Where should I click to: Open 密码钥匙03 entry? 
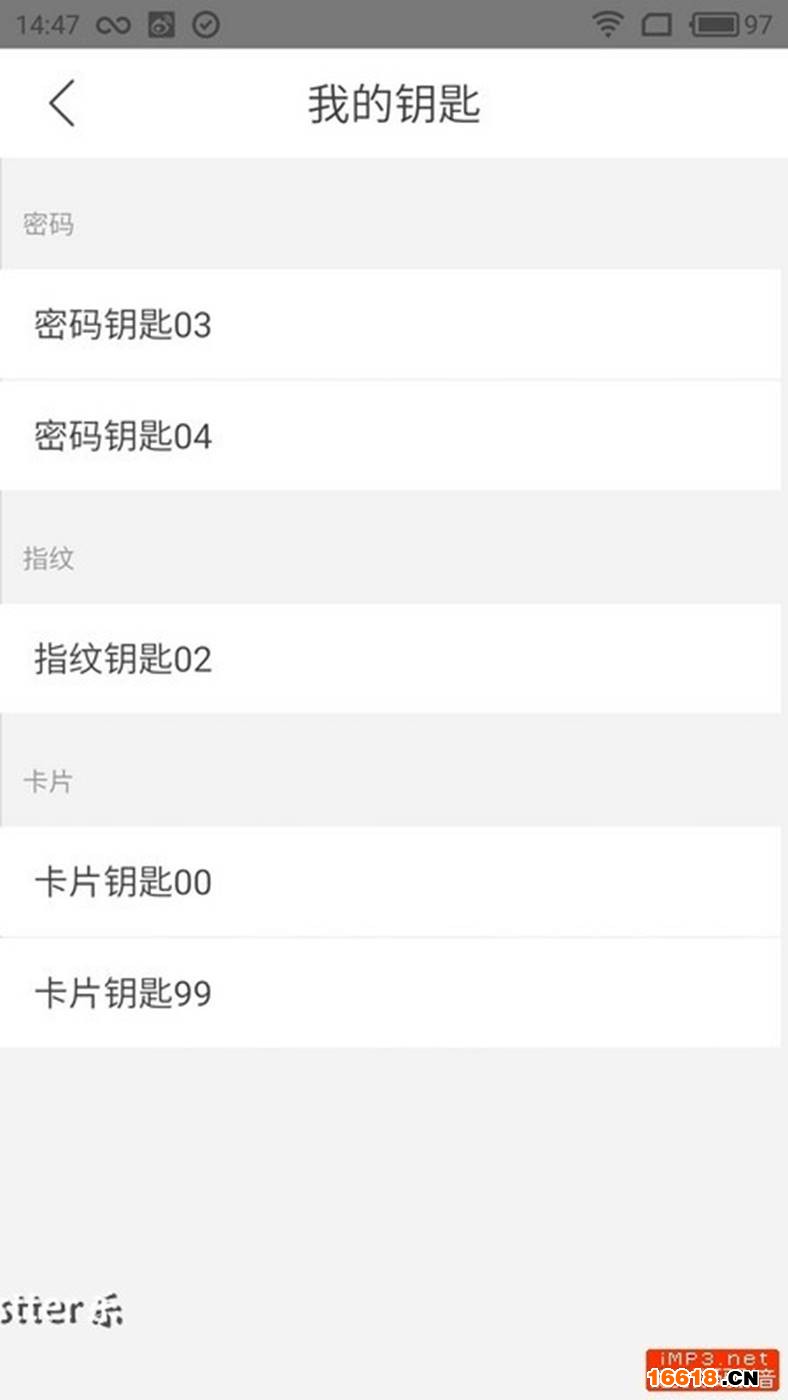pos(390,324)
